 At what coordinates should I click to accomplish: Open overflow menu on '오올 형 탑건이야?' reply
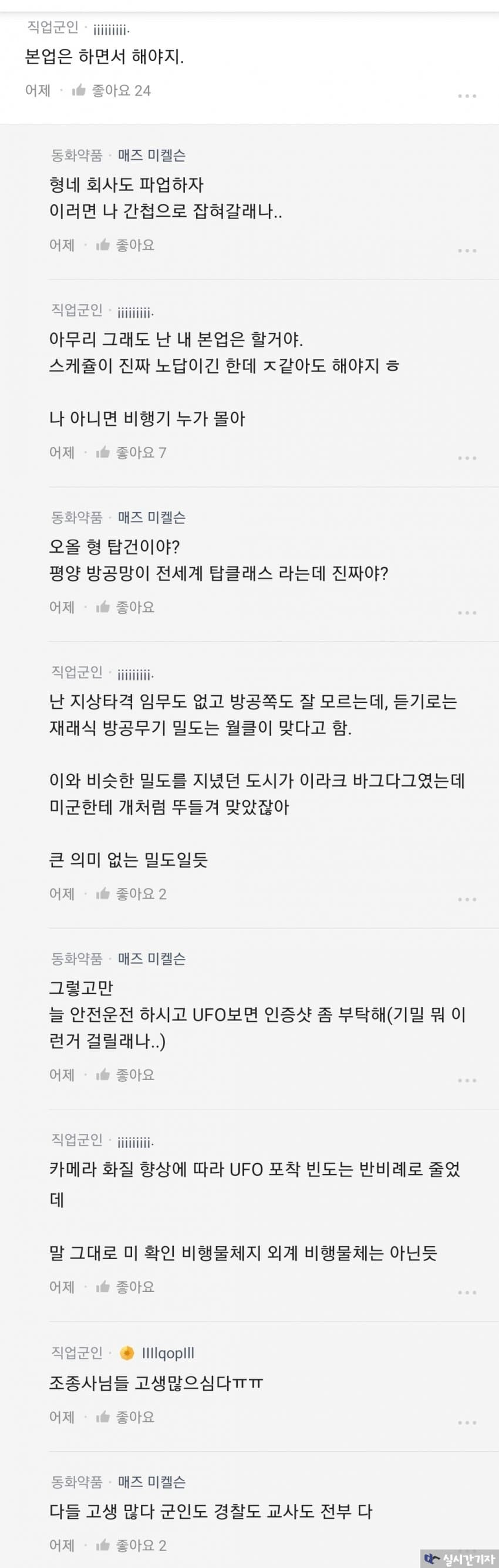point(467,613)
